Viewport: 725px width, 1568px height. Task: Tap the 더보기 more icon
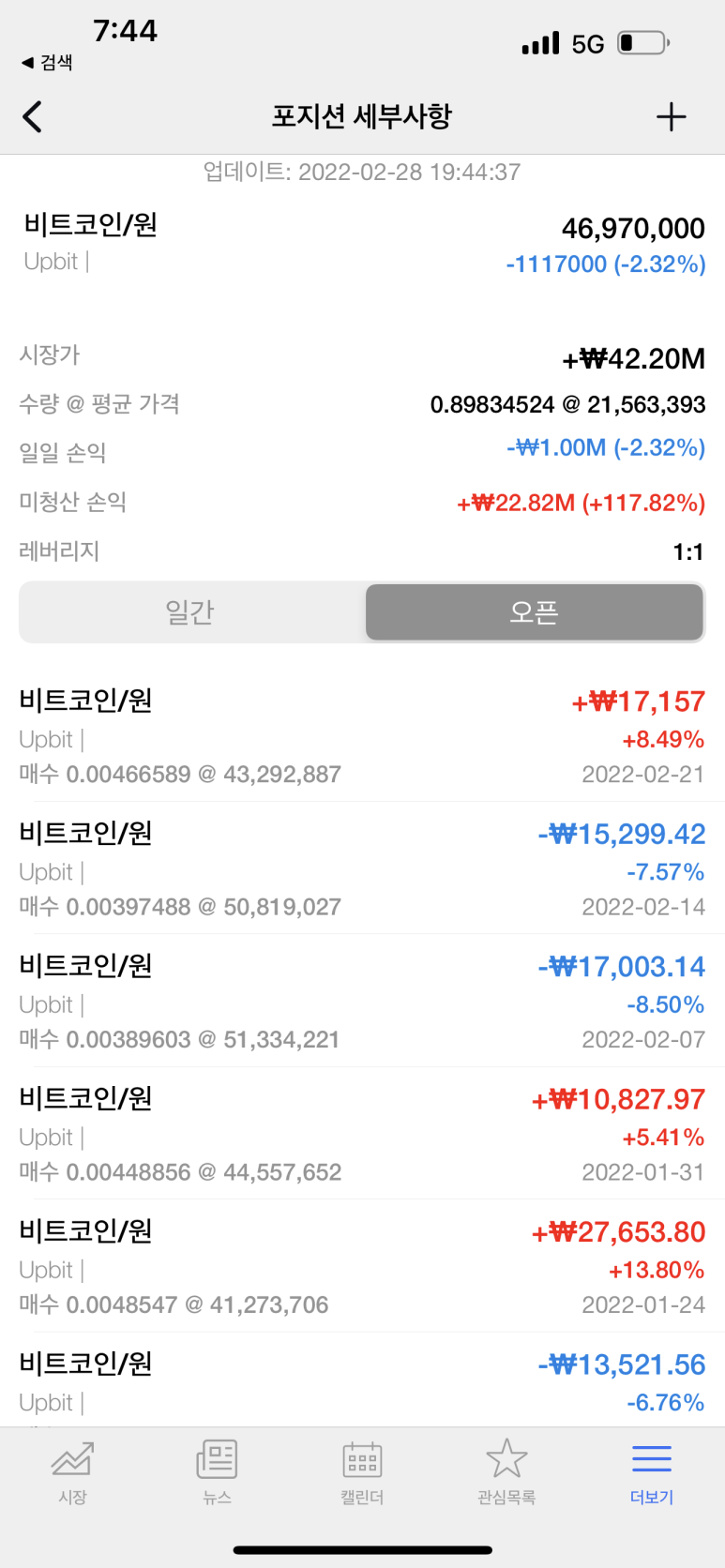(651, 1470)
